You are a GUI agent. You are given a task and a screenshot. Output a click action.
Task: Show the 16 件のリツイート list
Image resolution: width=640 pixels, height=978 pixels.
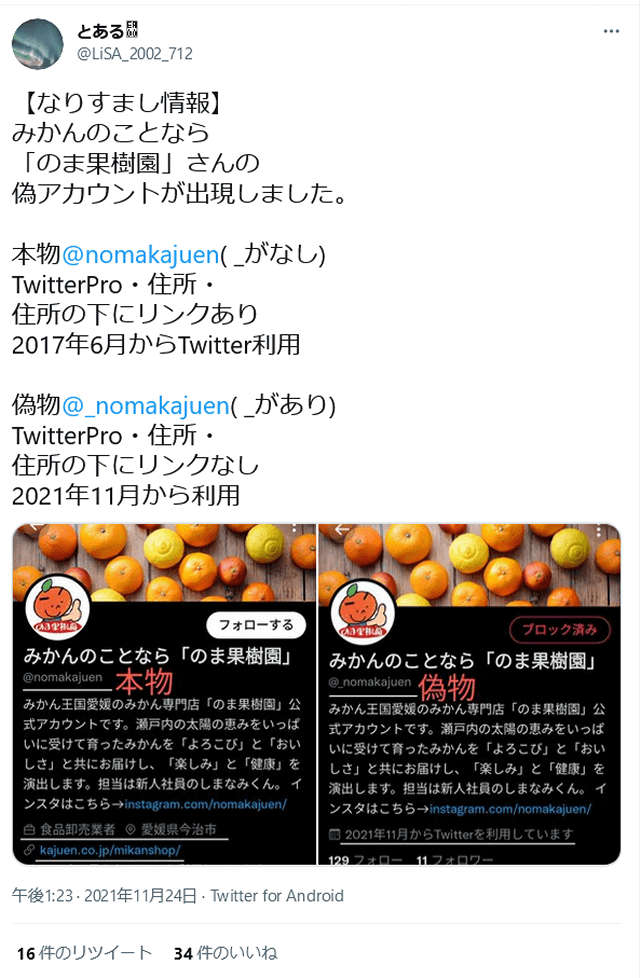click(84, 952)
